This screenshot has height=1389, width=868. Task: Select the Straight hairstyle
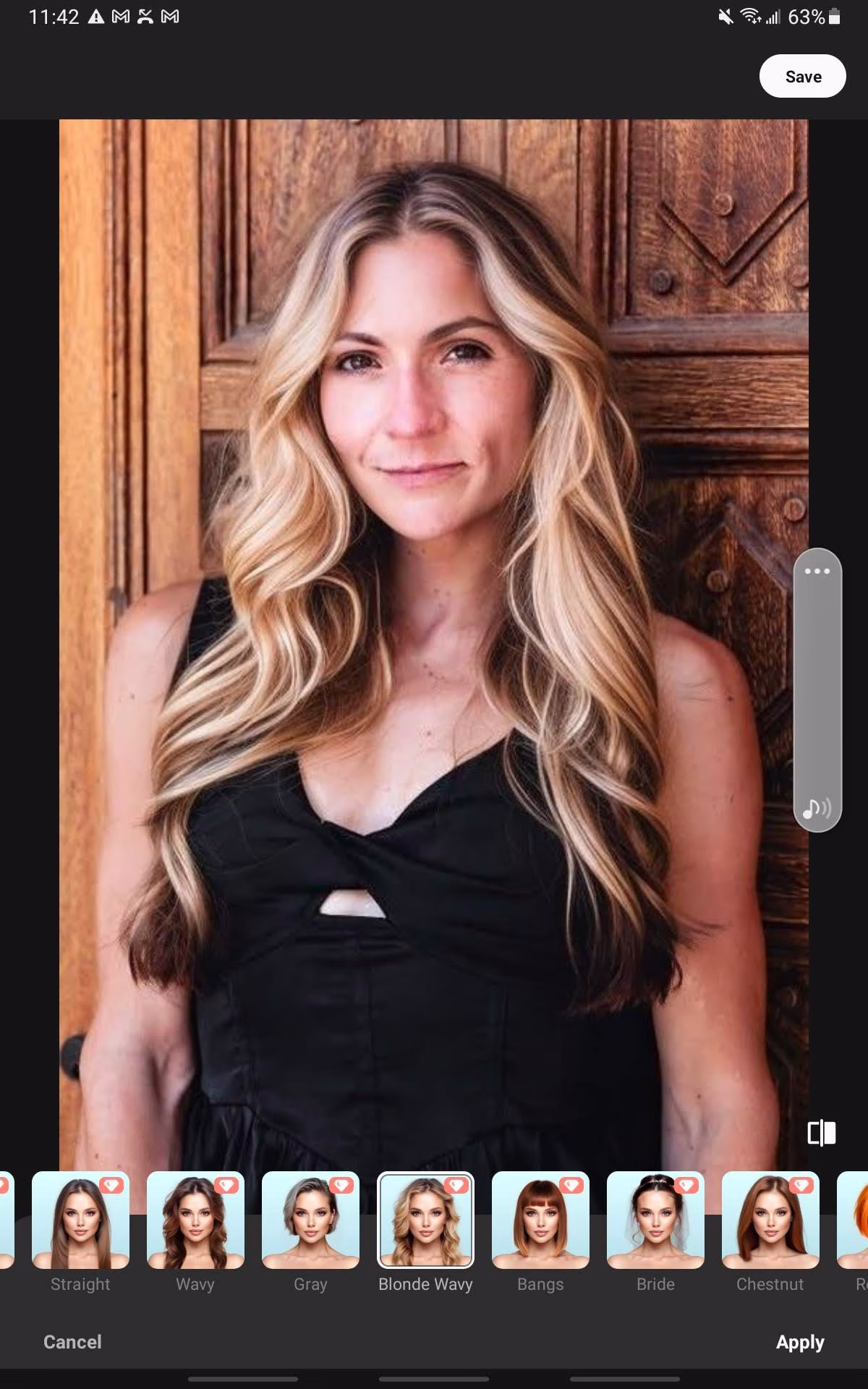pos(80,1220)
